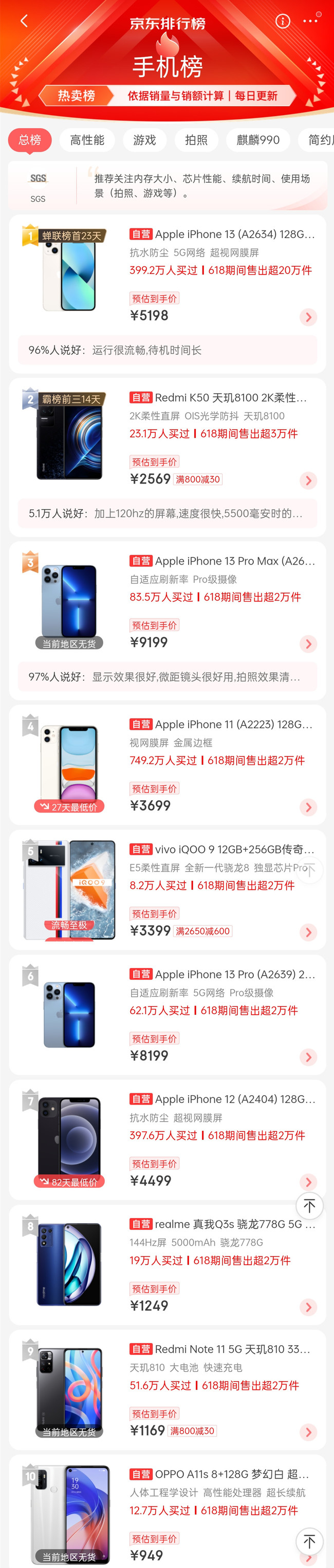Open the Apple iPhone 13 (A2634) product card

tap(222, 235)
